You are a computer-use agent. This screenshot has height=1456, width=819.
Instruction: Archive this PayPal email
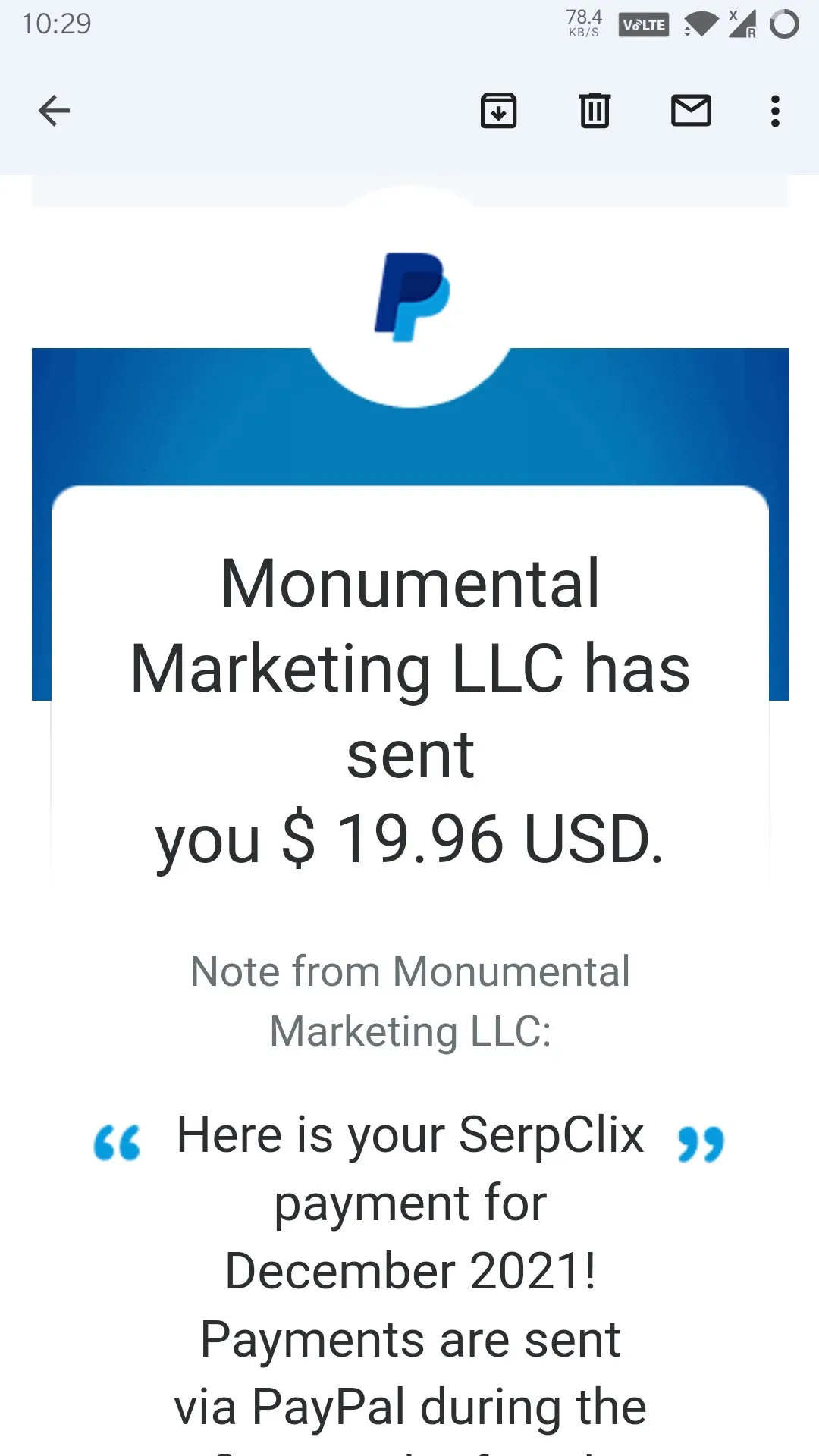(x=498, y=111)
